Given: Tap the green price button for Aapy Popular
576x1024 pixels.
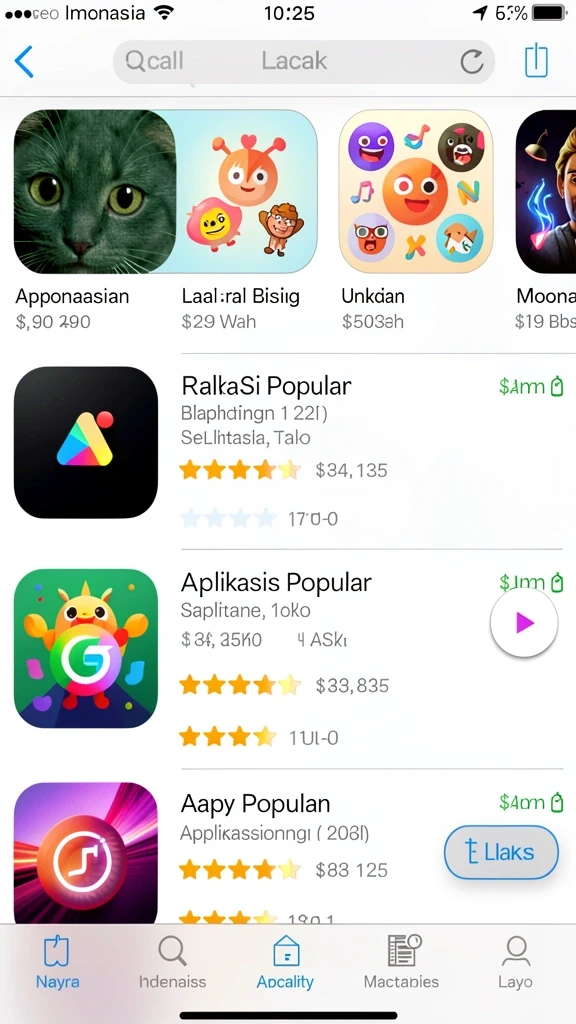Looking at the screenshot, I should 530,803.
